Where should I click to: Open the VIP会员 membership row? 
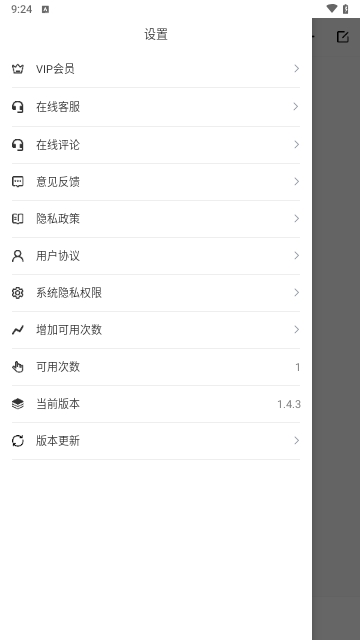[x=156, y=69]
